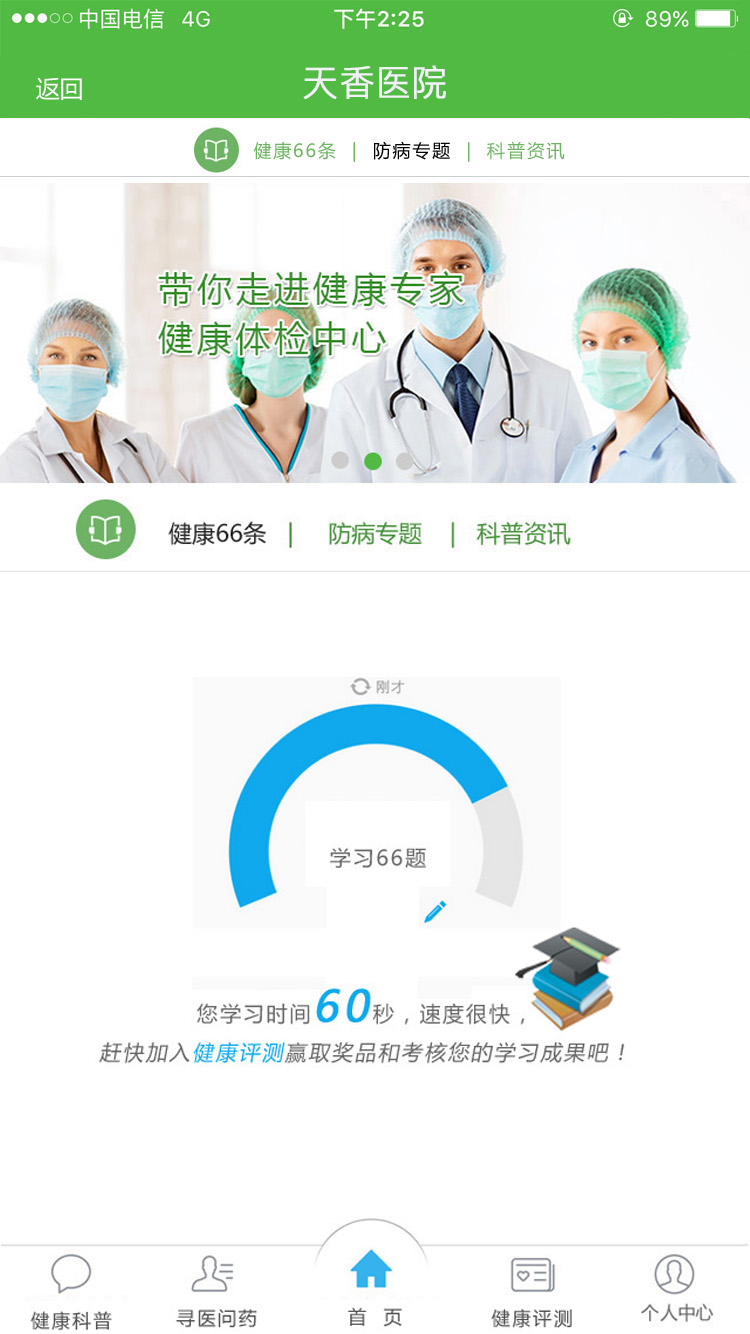
Task: Open the 带你走进健康专家 doctors banner
Action: 374,332
